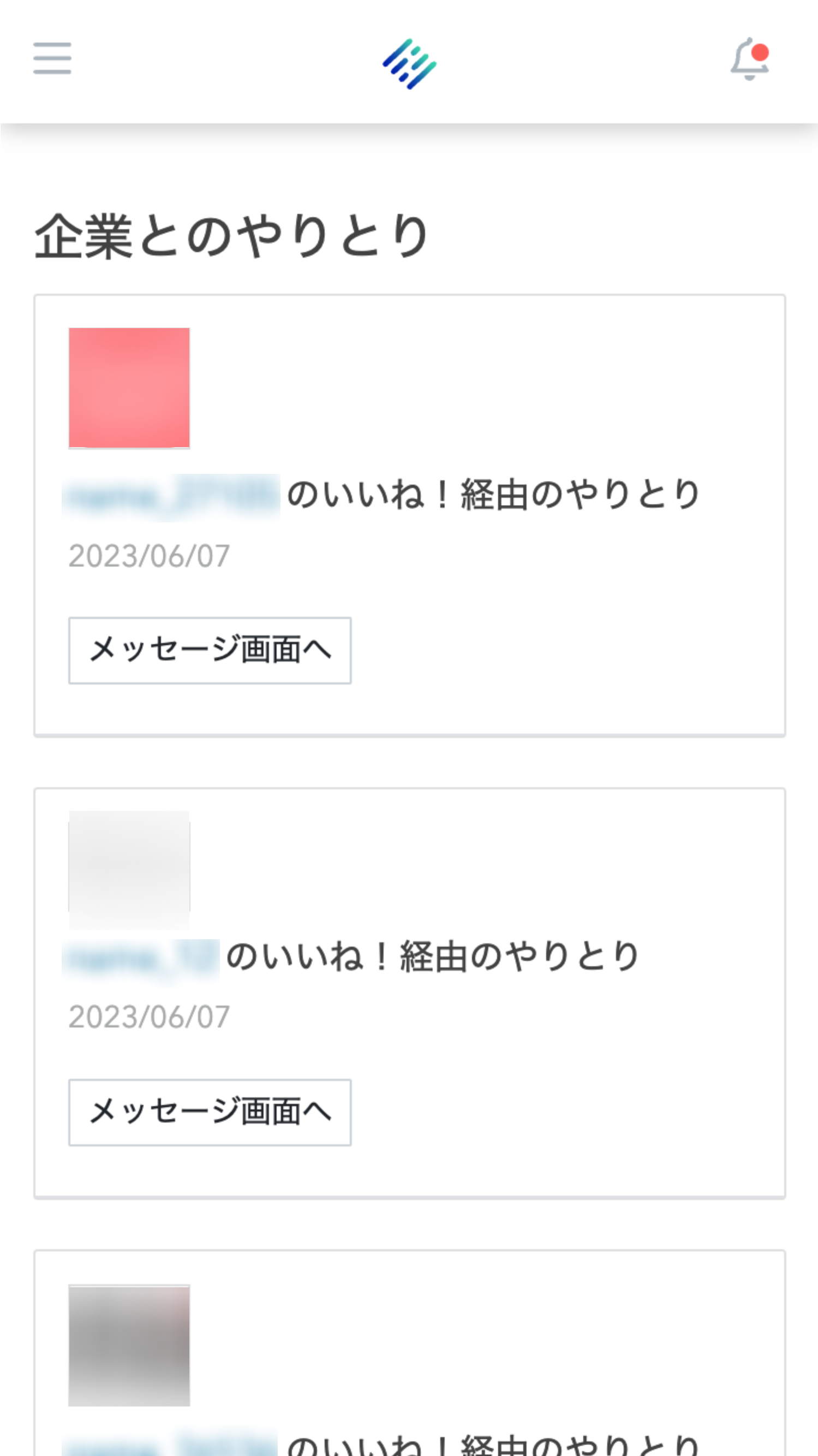Open the gray company logo thumbnail
818x1456 pixels.
click(x=129, y=1345)
